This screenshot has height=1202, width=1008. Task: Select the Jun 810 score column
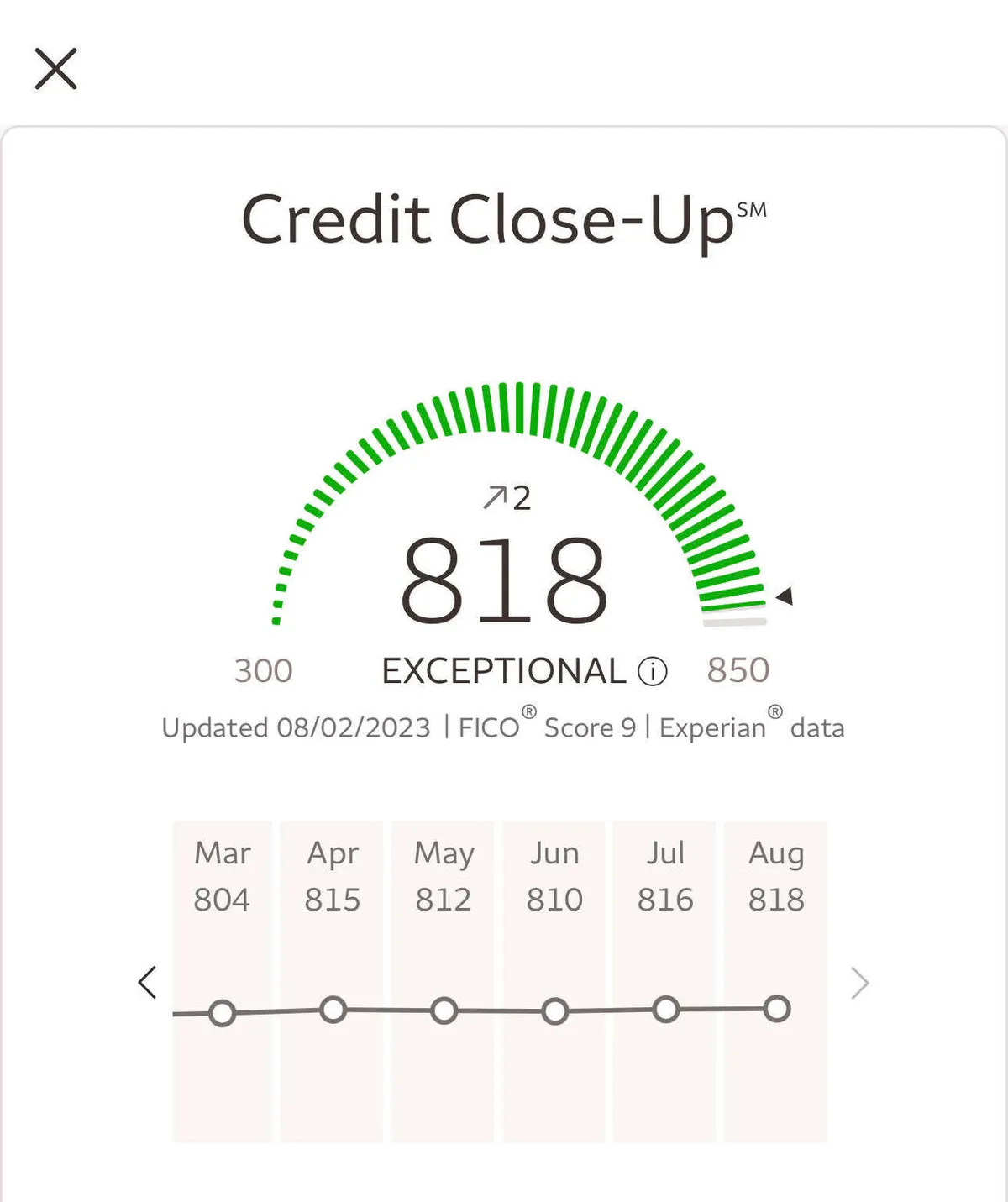pos(554,981)
